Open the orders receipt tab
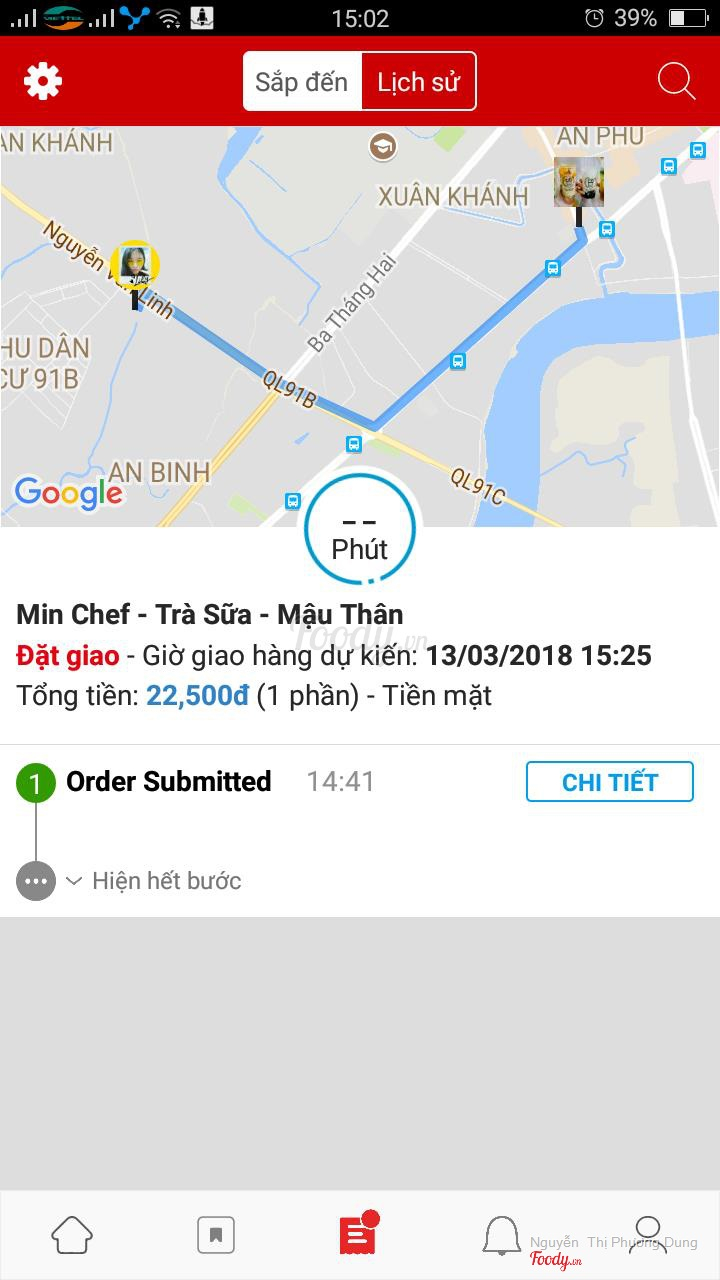 tap(358, 1235)
